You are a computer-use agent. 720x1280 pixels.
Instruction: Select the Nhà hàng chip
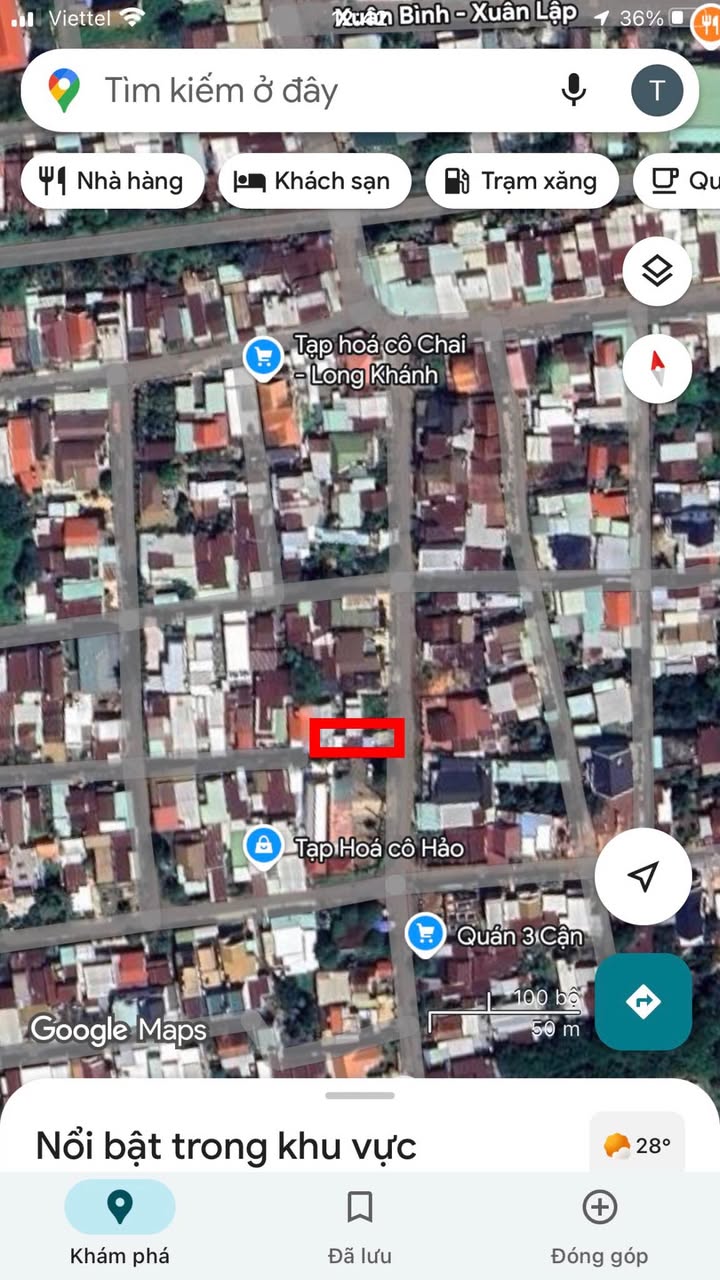(112, 181)
